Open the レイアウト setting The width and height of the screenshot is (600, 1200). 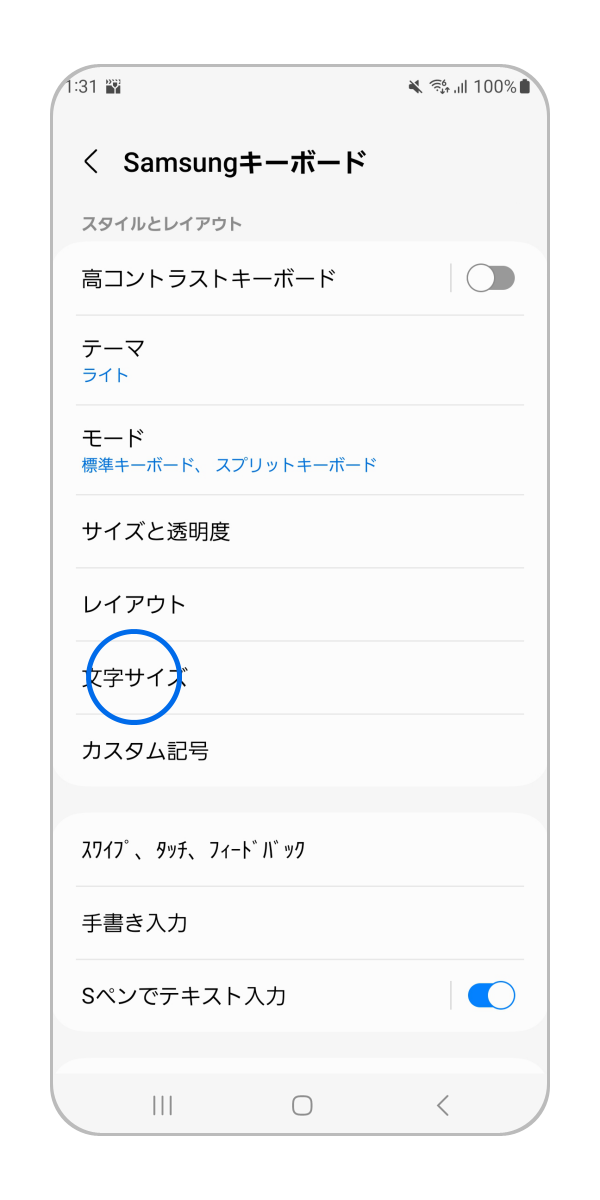point(300,604)
